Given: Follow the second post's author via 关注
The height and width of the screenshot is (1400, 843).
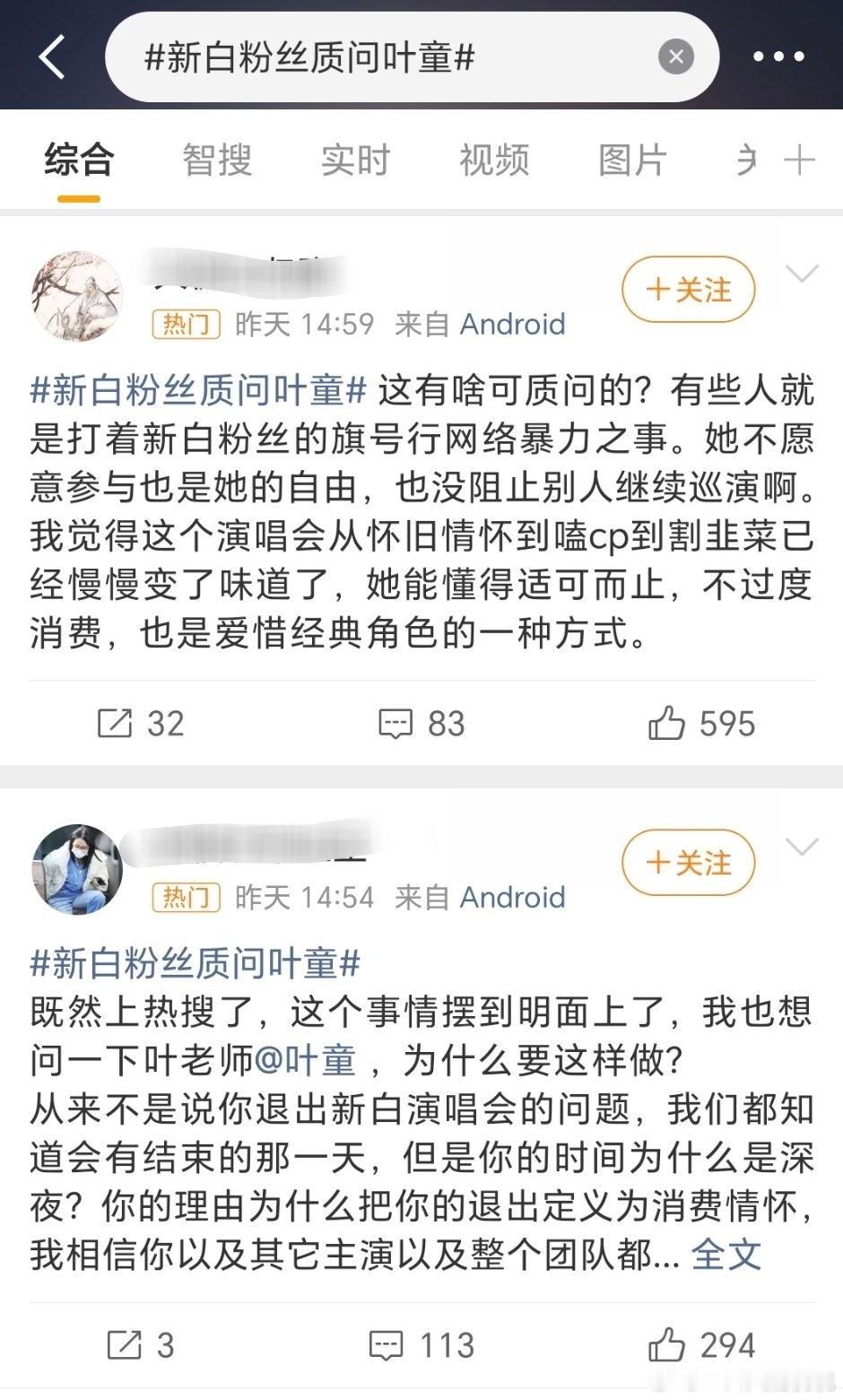Looking at the screenshot, I should coord(687,862).
